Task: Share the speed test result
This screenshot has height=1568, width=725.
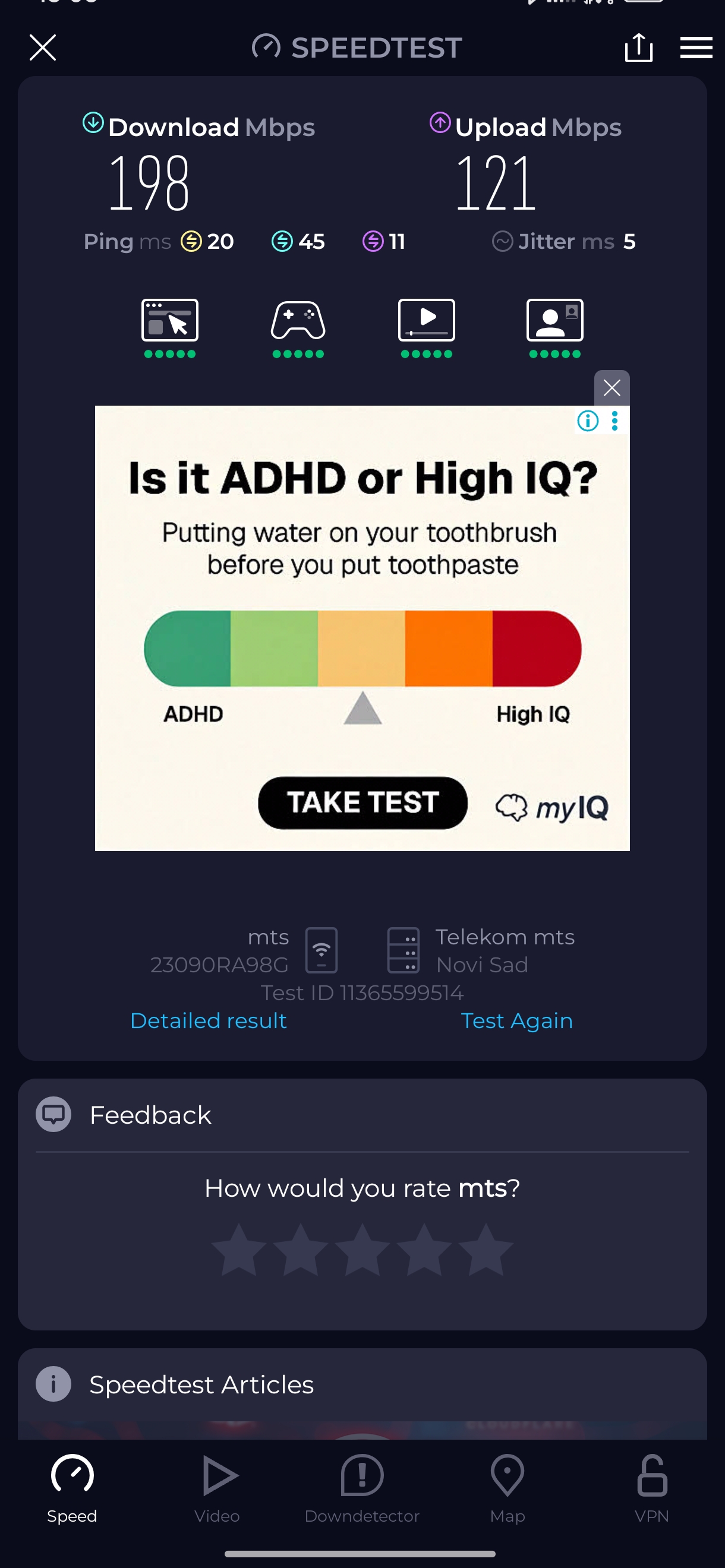Action: (638, 48)
